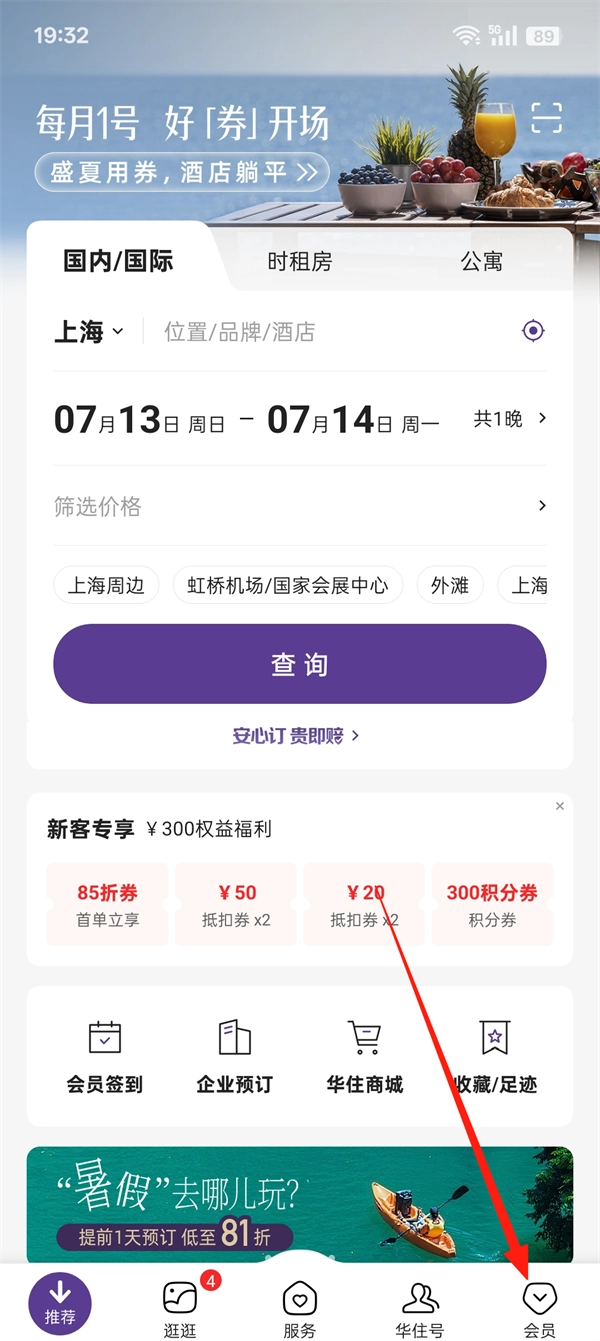The image size is (600, 1341).
Task: Choose the 外滩 area chip
Action: (449, 586)
